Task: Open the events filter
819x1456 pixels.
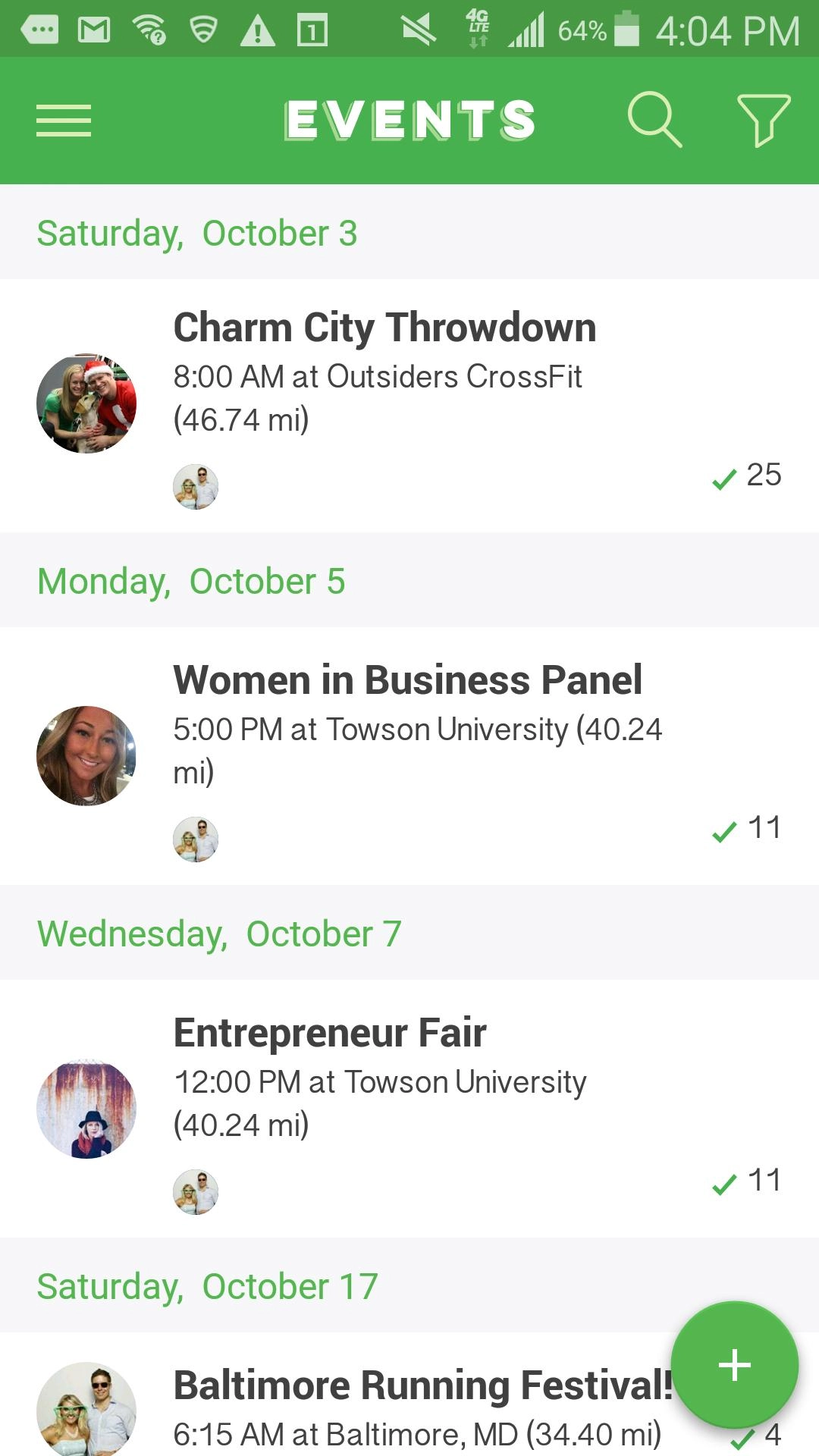Action: click(x=764, y=120)
